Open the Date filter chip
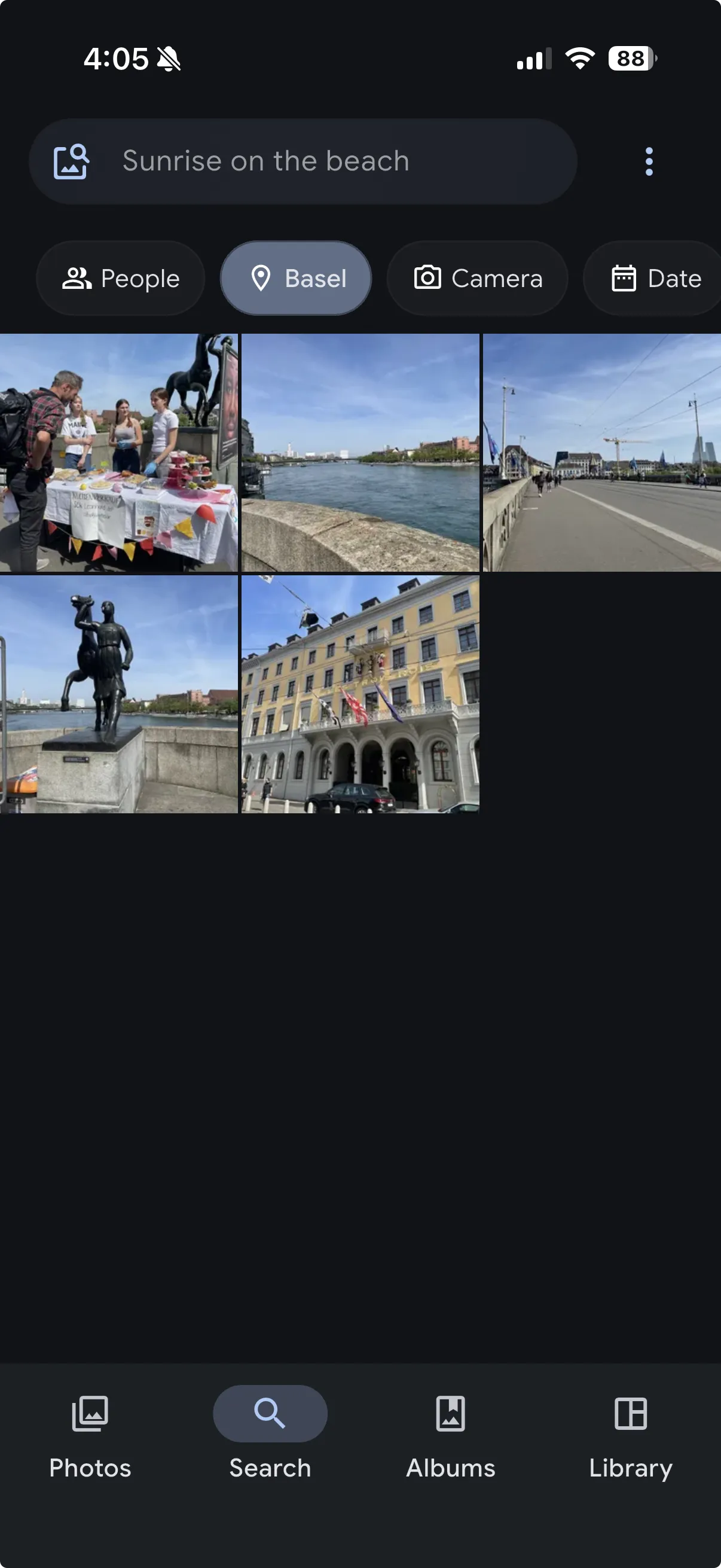The width and height of the screenshot is (721, 1568). pos(655,278)
